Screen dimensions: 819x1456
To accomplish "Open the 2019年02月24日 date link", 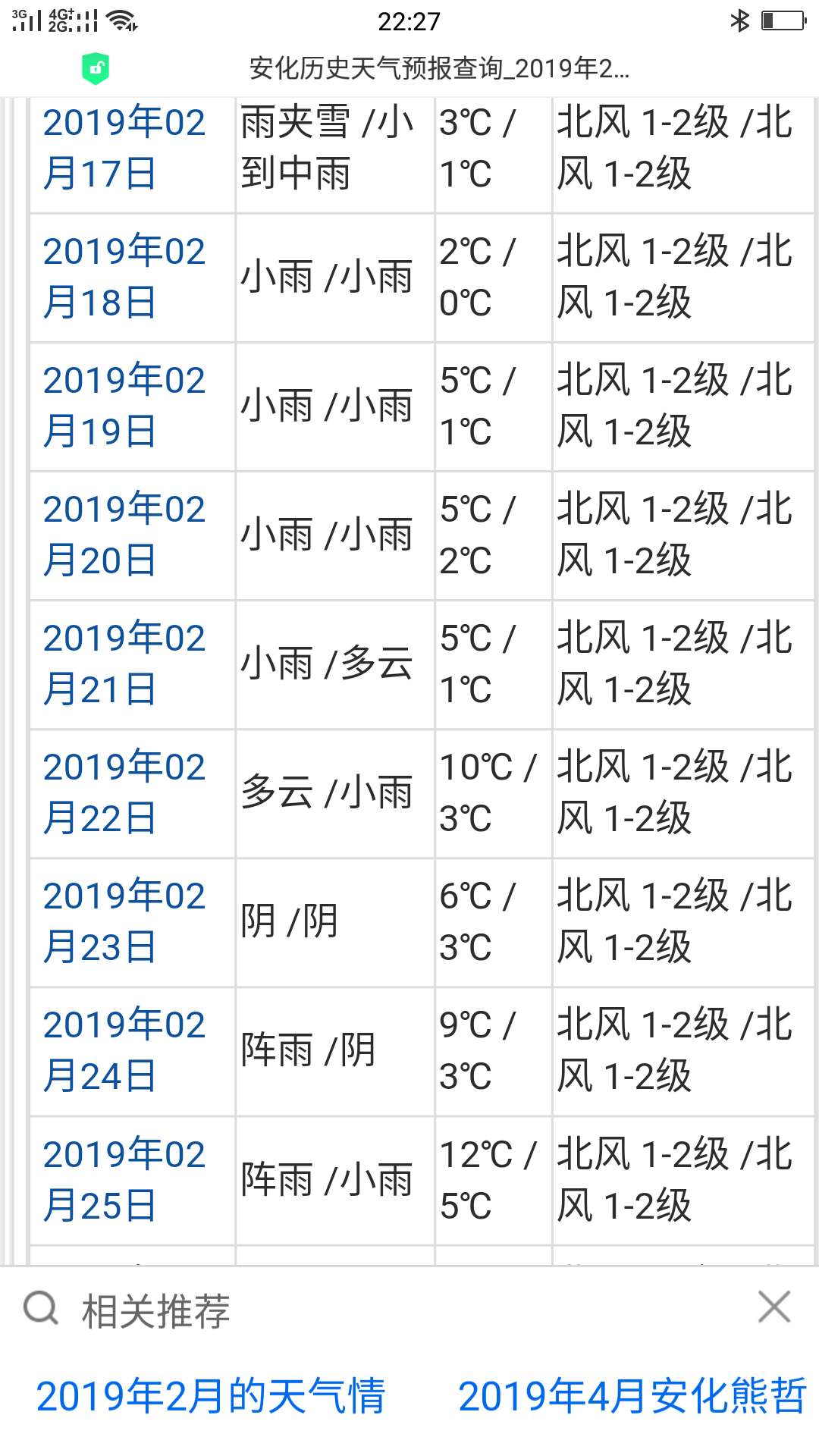I will tap(124, 1050).
